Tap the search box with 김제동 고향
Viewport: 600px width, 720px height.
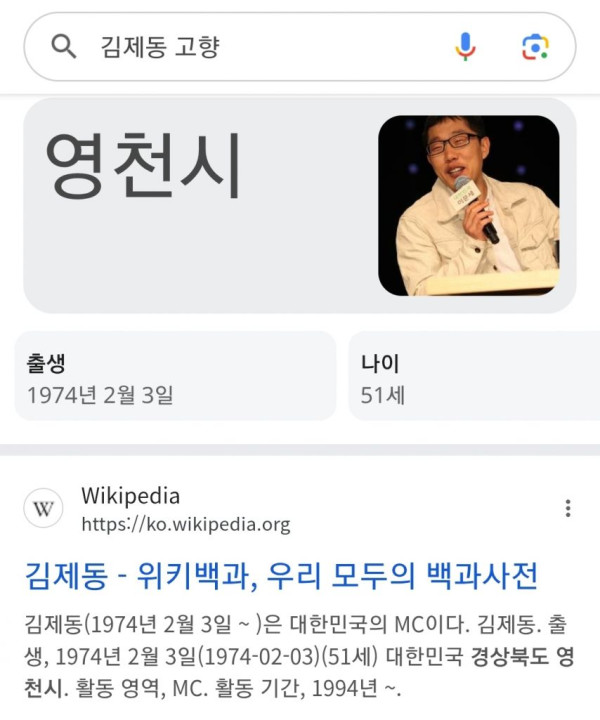coord(250,46)
